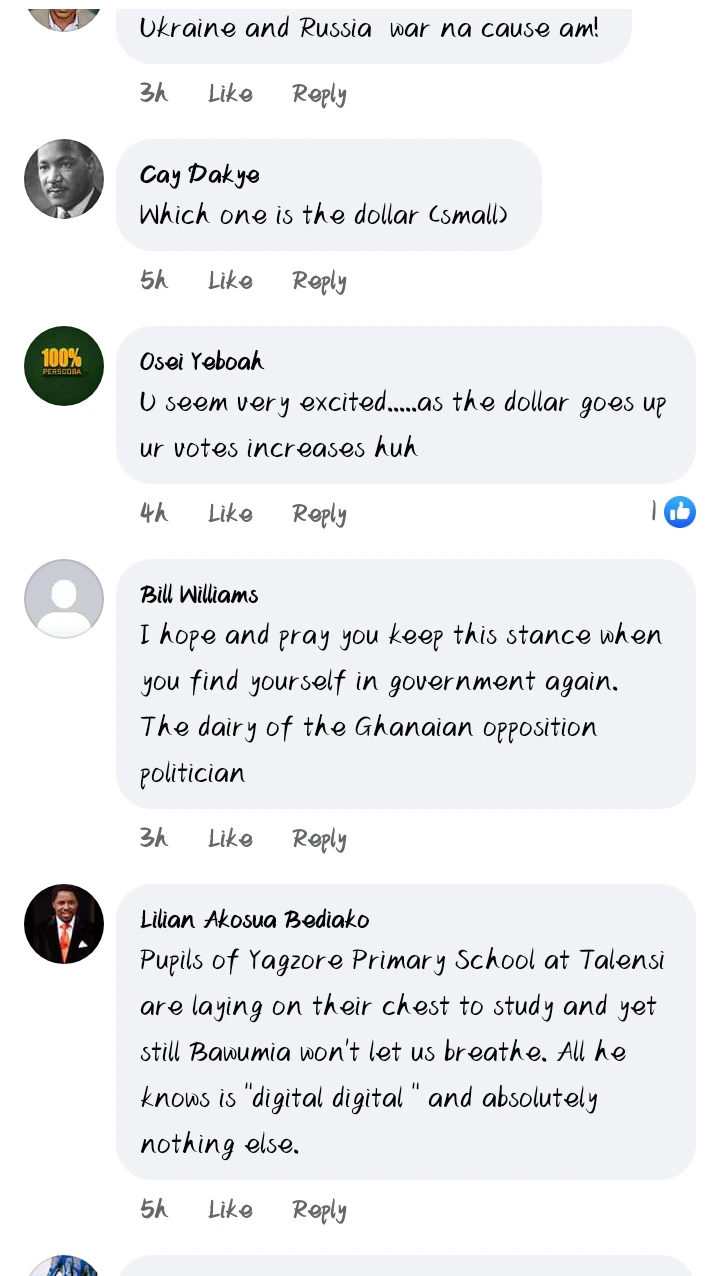Image resolution: width=720 pixels, height=1276 pixels.
Task: Reply to Bill Williams' comment
Action: (x=319, y=839)
